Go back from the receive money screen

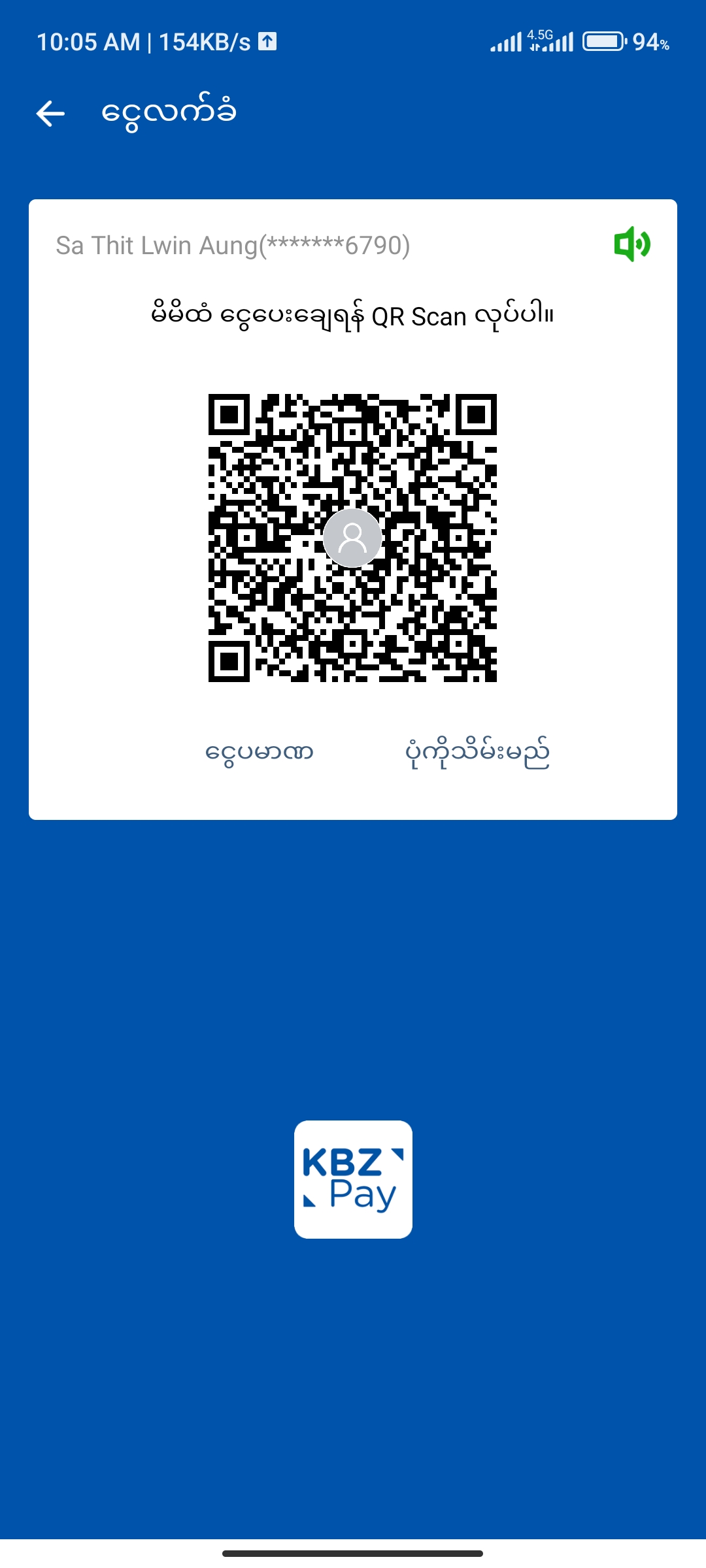point(50,114)
